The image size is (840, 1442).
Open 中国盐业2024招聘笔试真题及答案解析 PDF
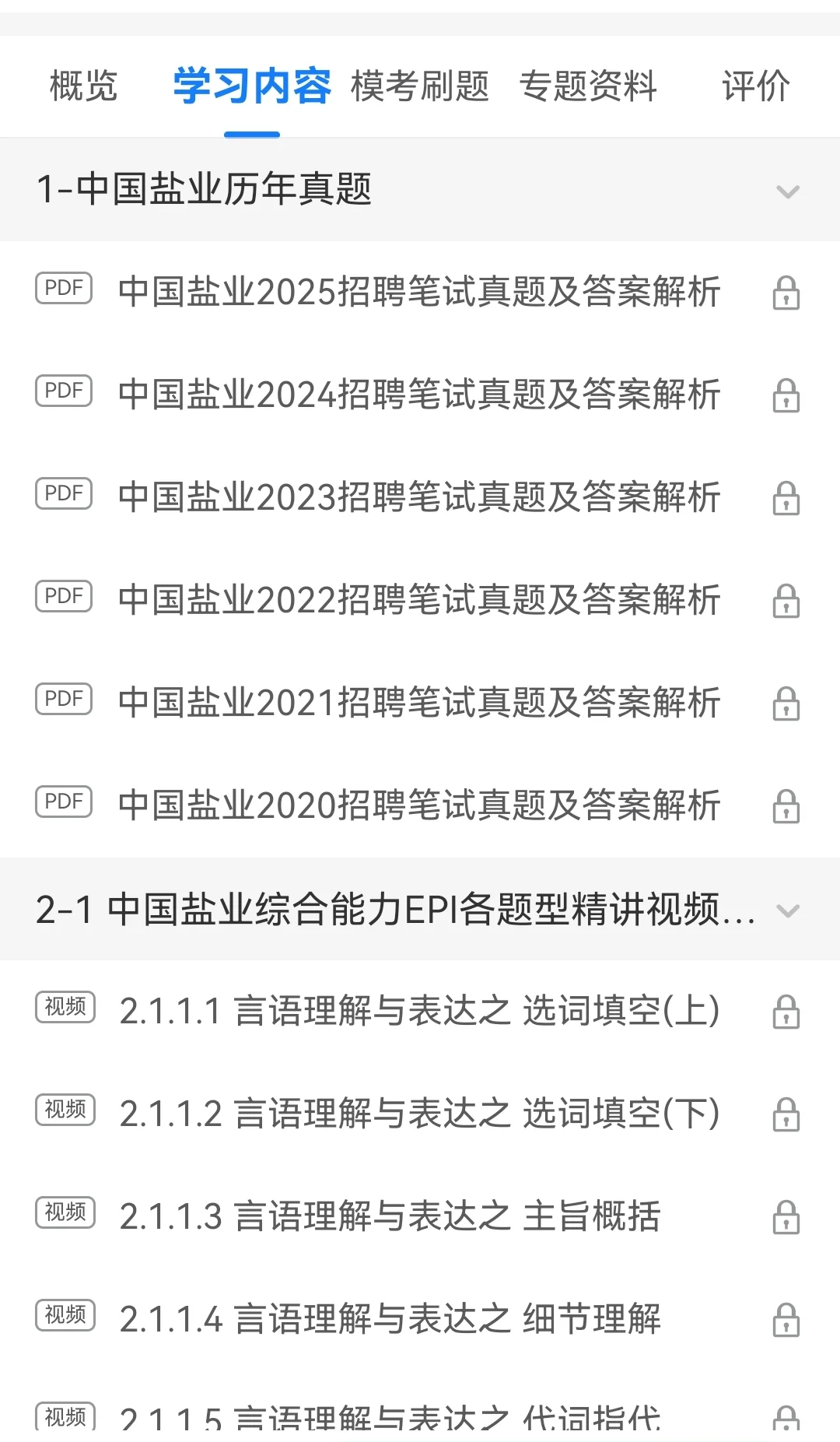418,395
